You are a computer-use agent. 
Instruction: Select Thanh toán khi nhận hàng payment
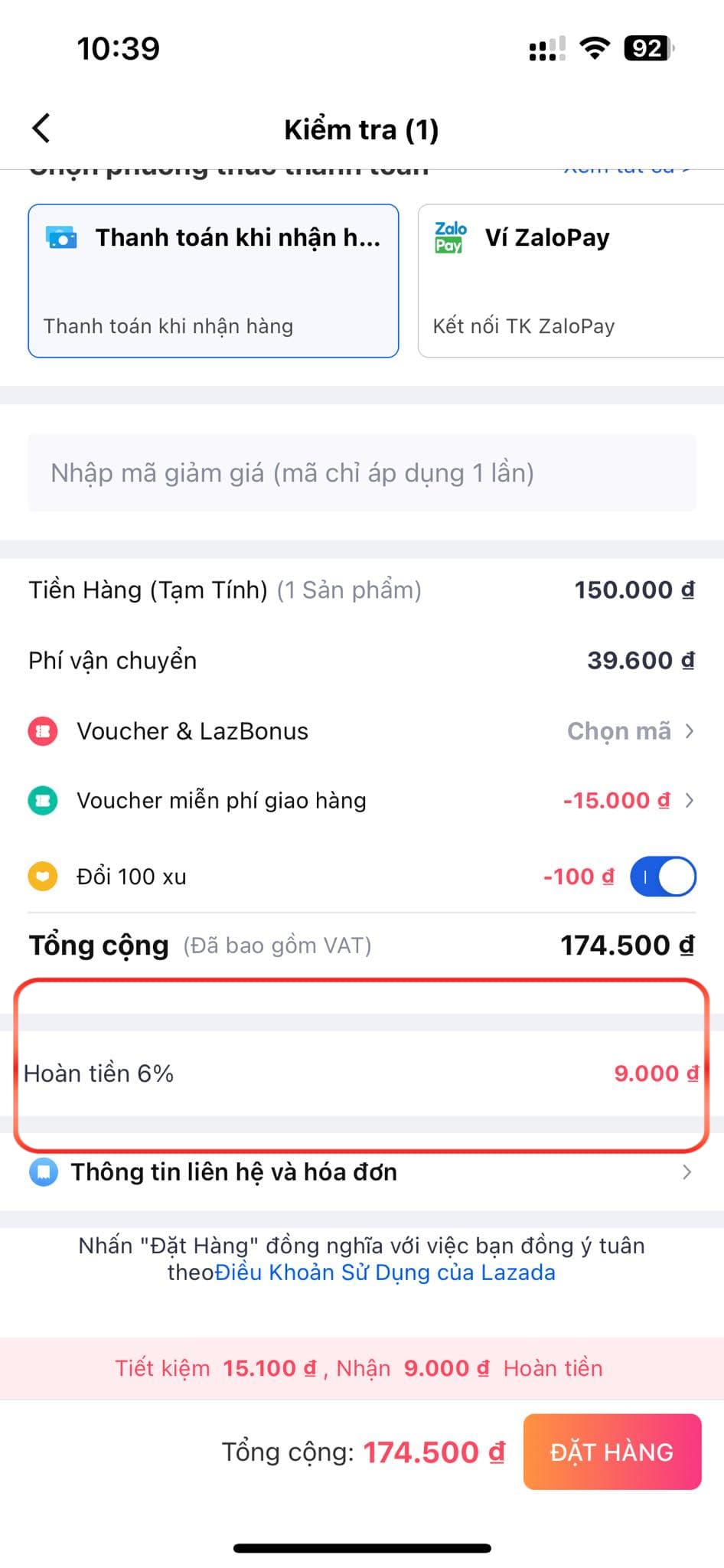click(x=214, y=280)
